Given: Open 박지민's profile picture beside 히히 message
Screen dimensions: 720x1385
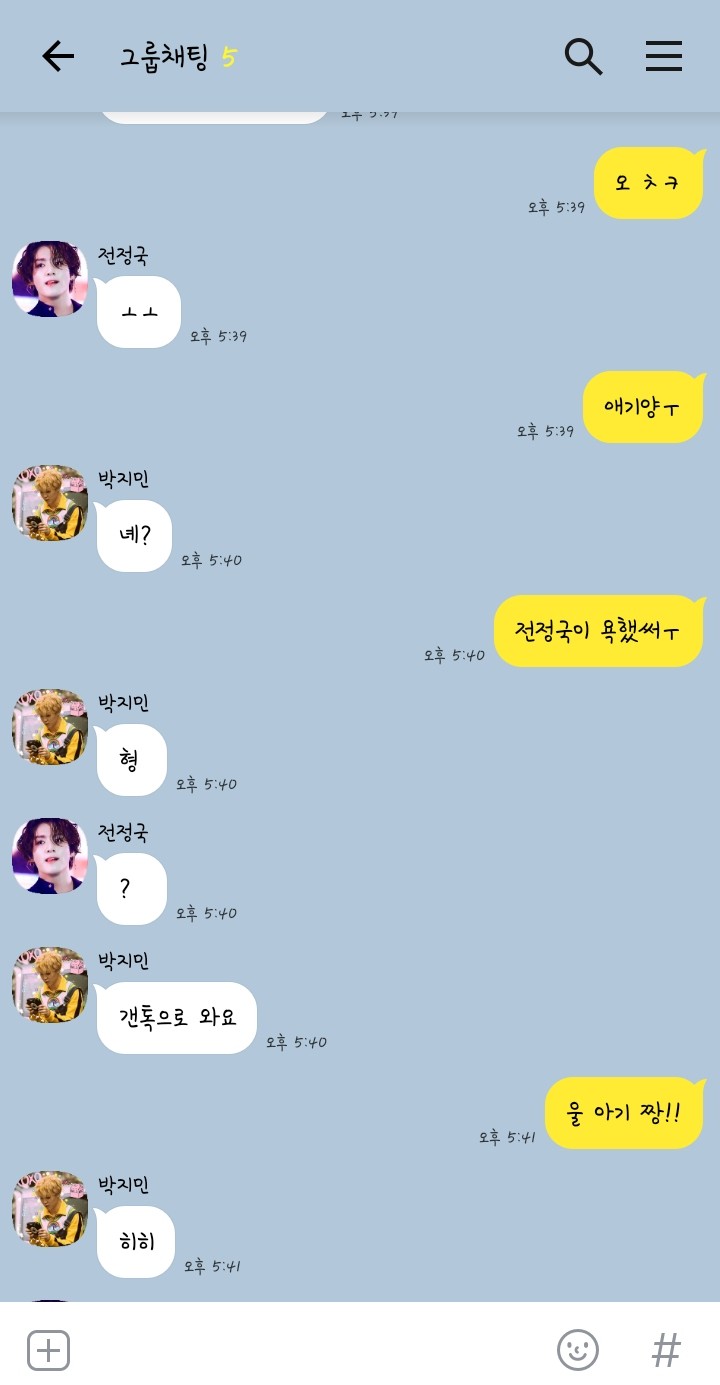Looking at the screenshot, I should (50, 1209).
